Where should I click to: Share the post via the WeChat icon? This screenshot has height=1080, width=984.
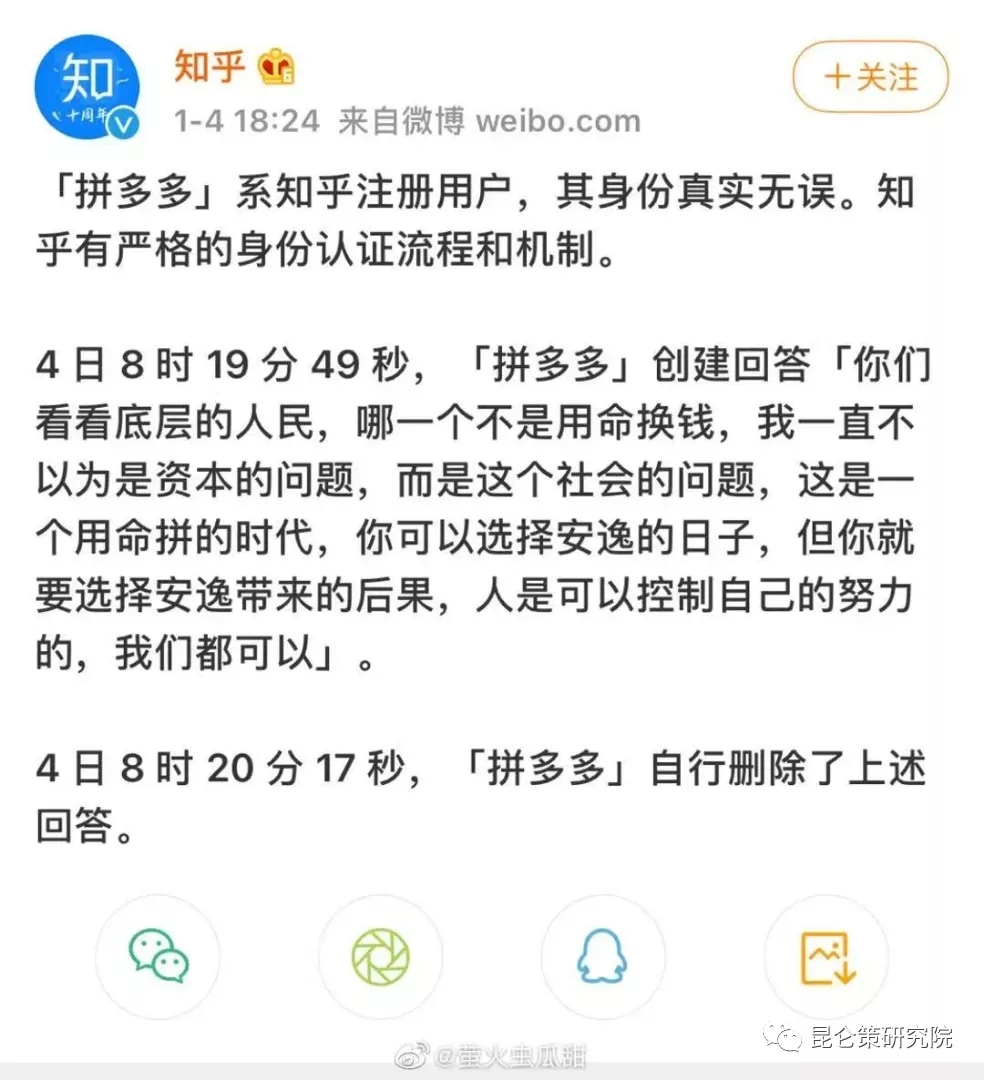(157, 957)
